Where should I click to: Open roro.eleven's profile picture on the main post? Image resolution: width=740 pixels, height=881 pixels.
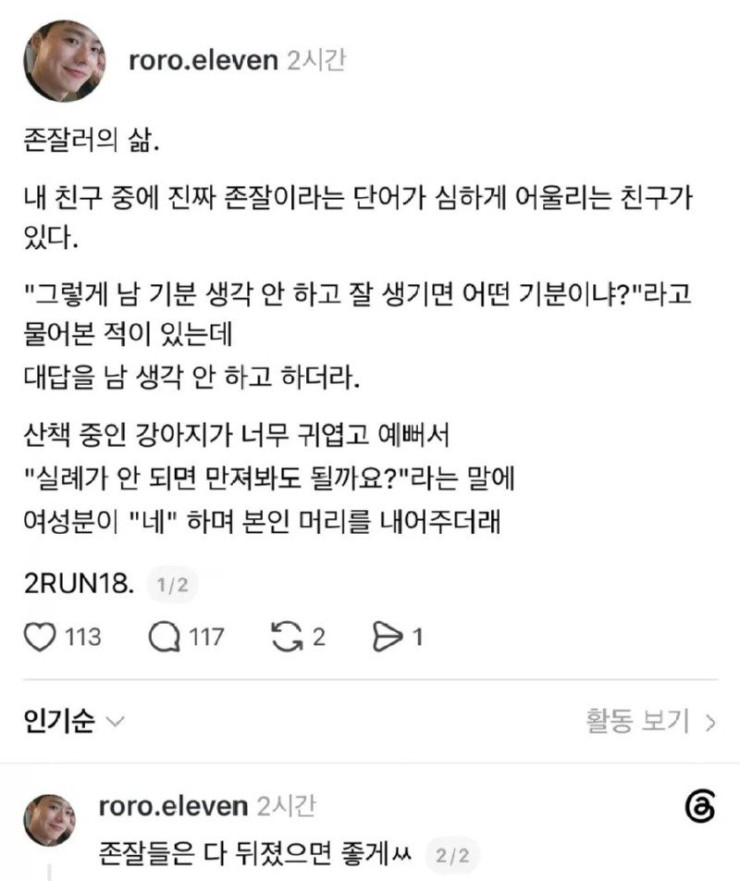[65, 61]
